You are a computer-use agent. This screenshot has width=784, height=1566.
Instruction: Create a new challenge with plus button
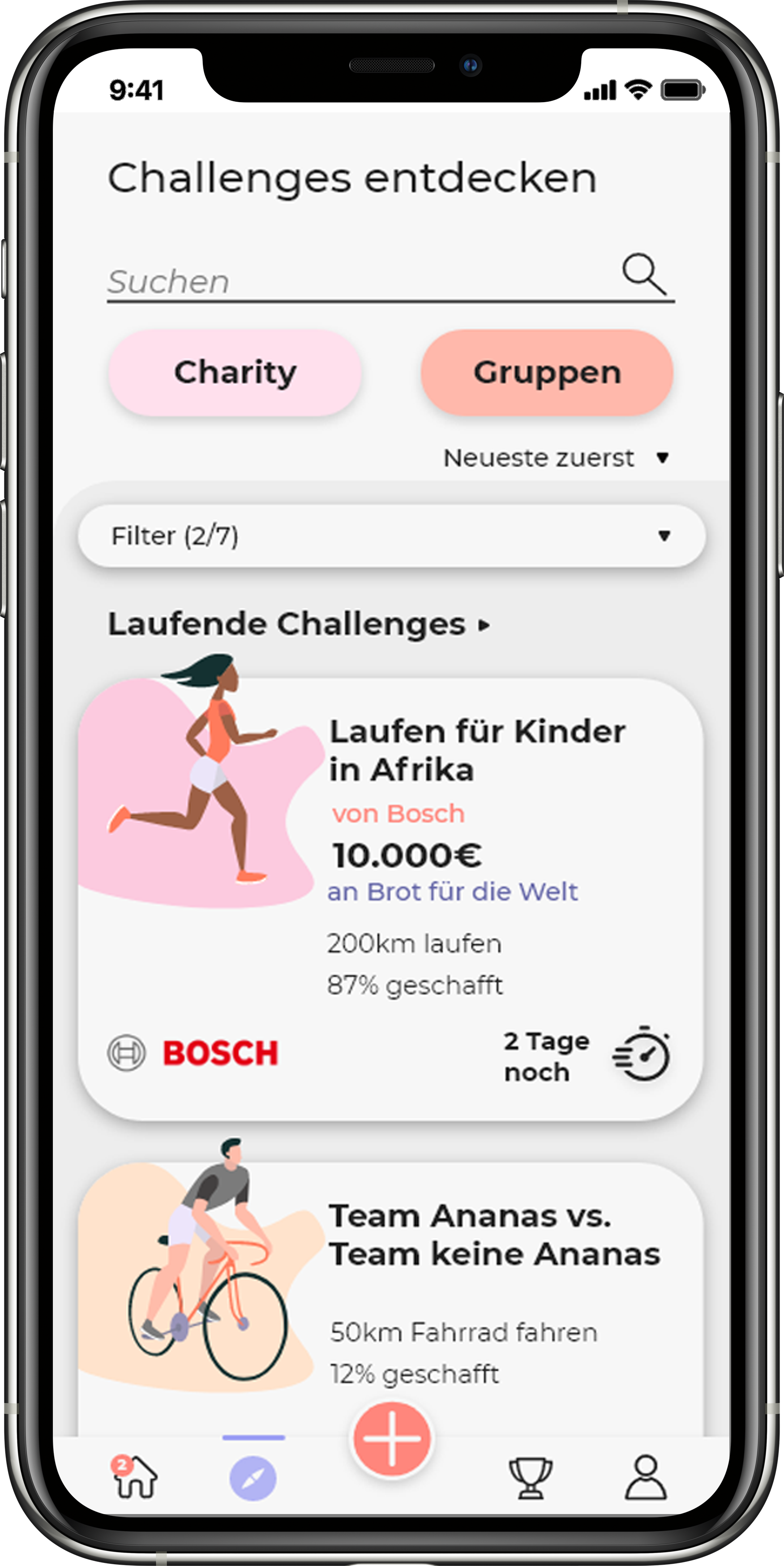click(392, 1439)
